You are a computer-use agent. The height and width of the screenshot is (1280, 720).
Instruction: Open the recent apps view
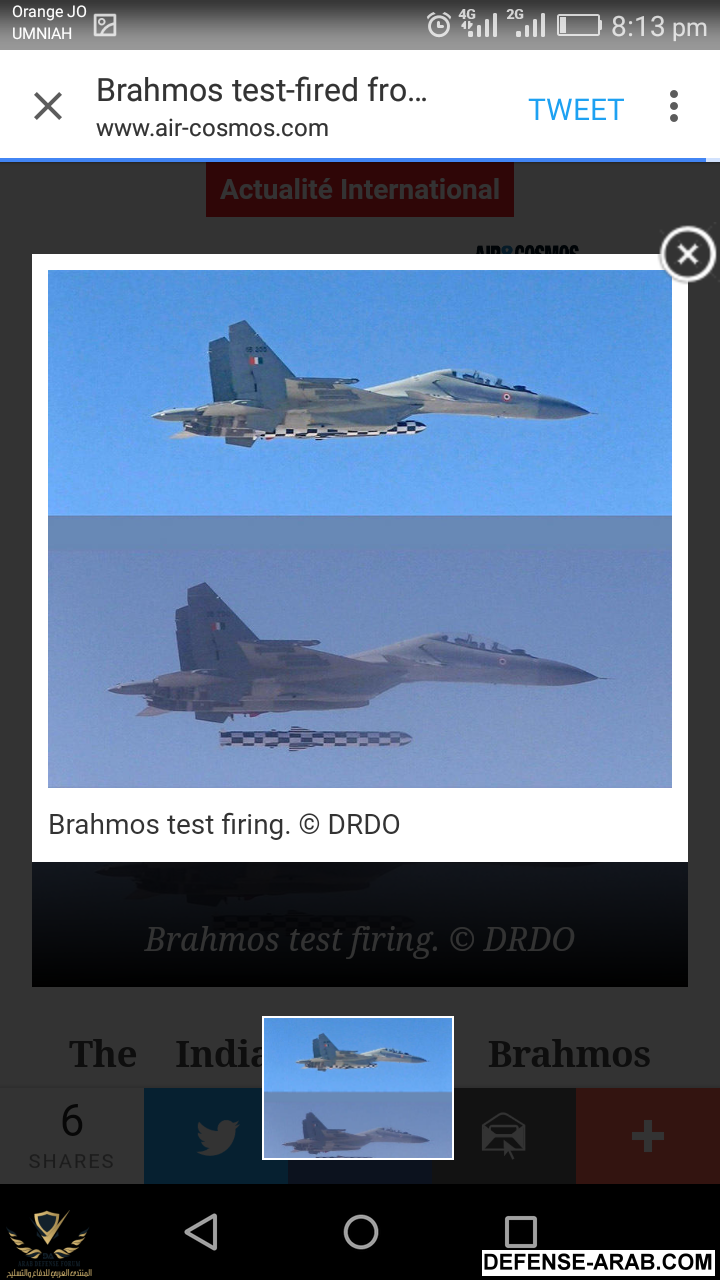point(520,1232)
